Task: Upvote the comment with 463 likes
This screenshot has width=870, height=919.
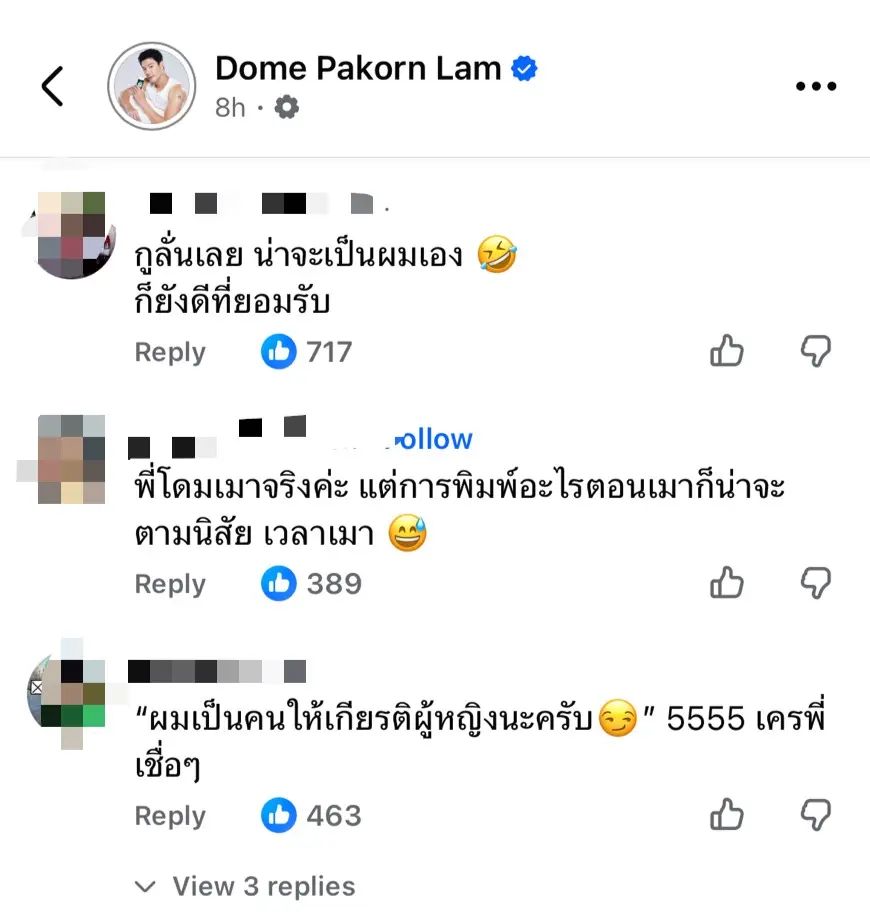Action: tap(727, 815)
